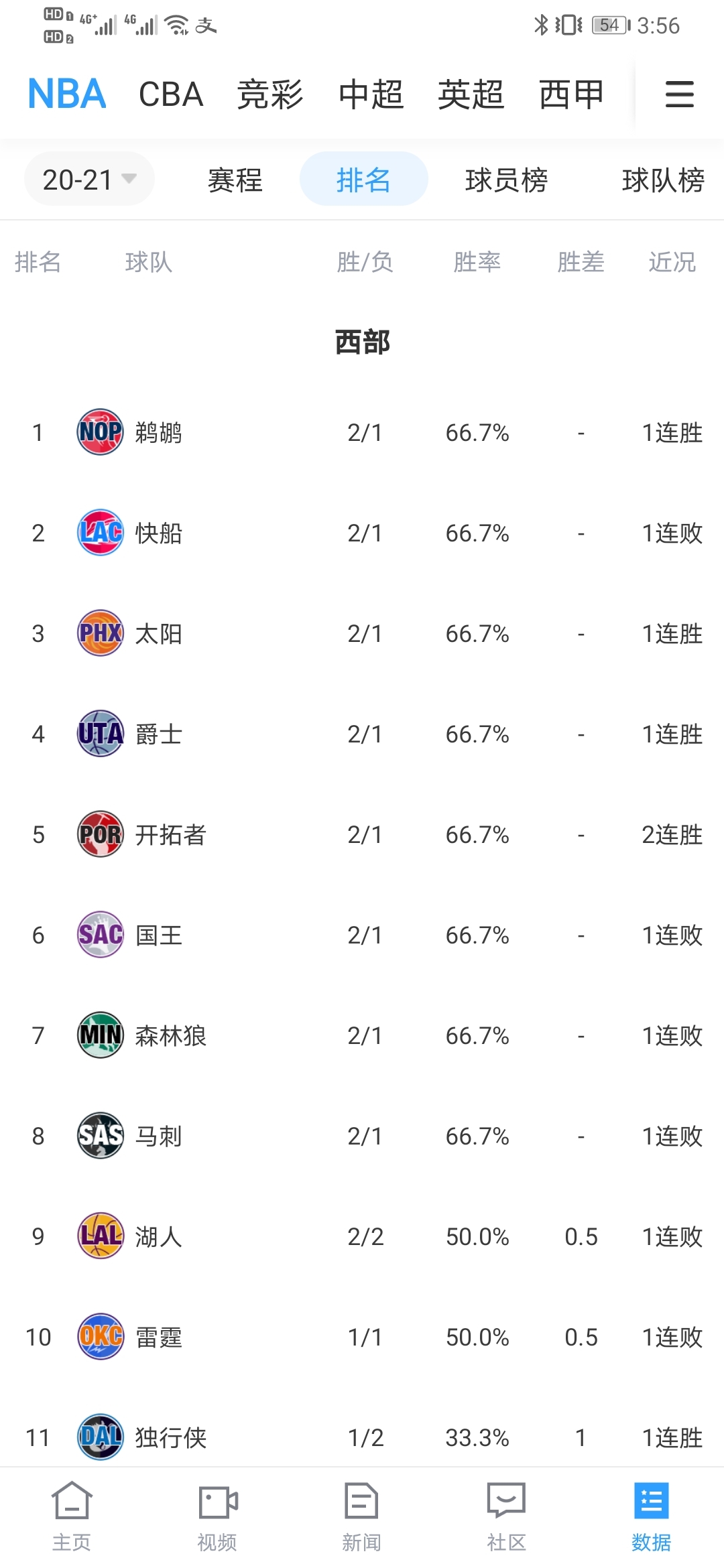
Task: Open the 社区 community tab
Action: pyautogui.click(x=507, y=1516)
